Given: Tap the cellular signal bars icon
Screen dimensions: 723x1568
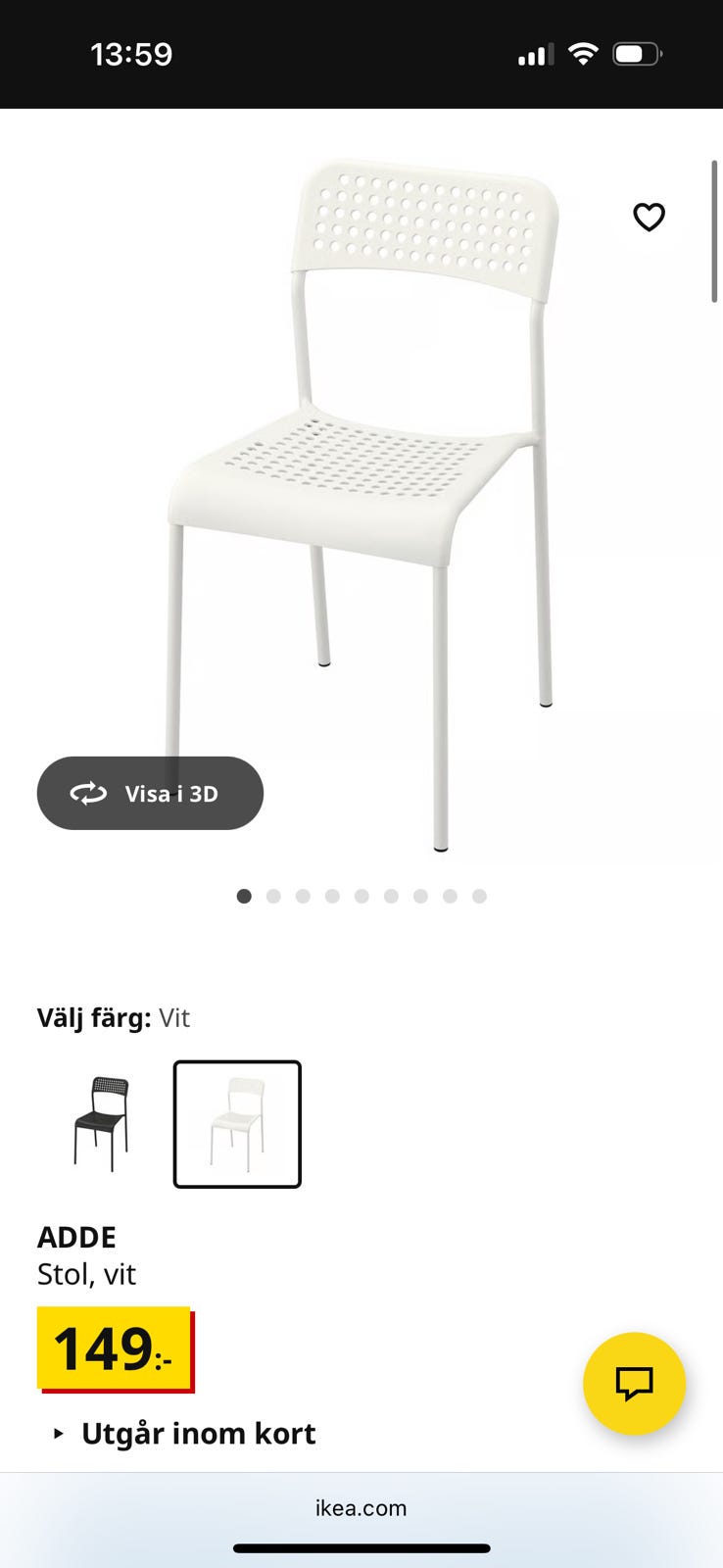Looking at the screenshot, I should [x=534, y=56].
